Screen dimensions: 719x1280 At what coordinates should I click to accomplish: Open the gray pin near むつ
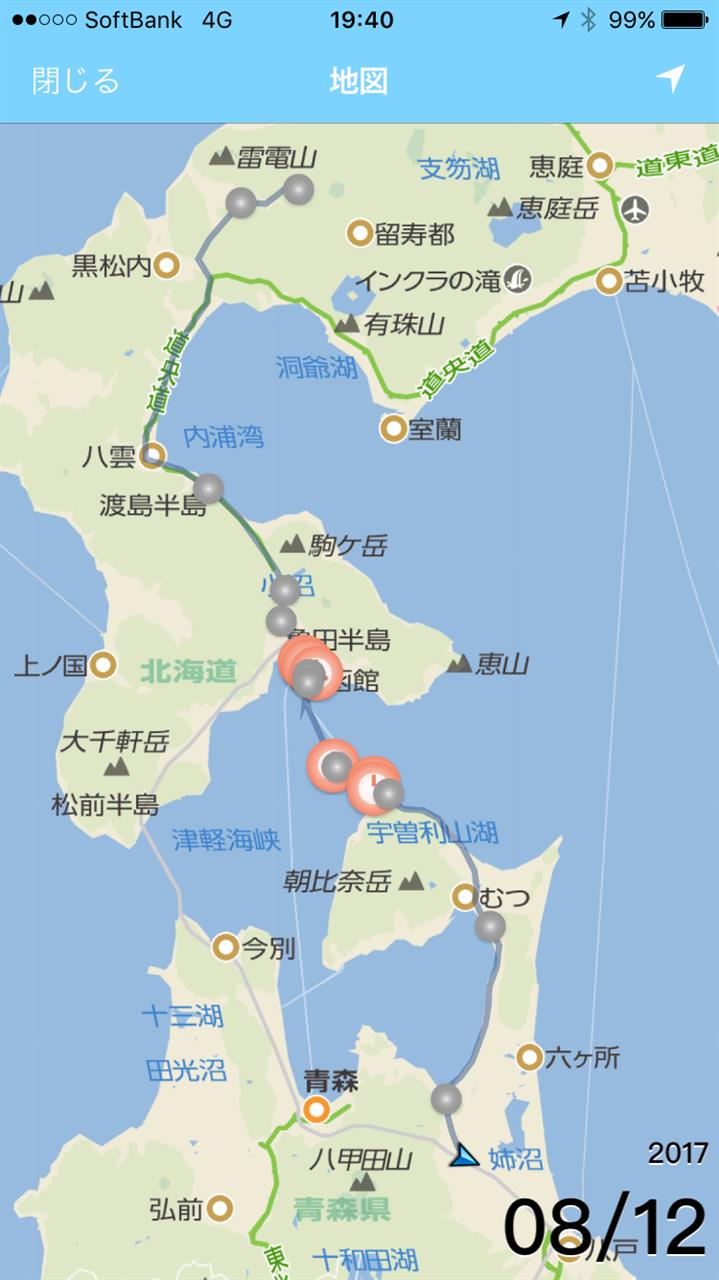coord(490,927)
